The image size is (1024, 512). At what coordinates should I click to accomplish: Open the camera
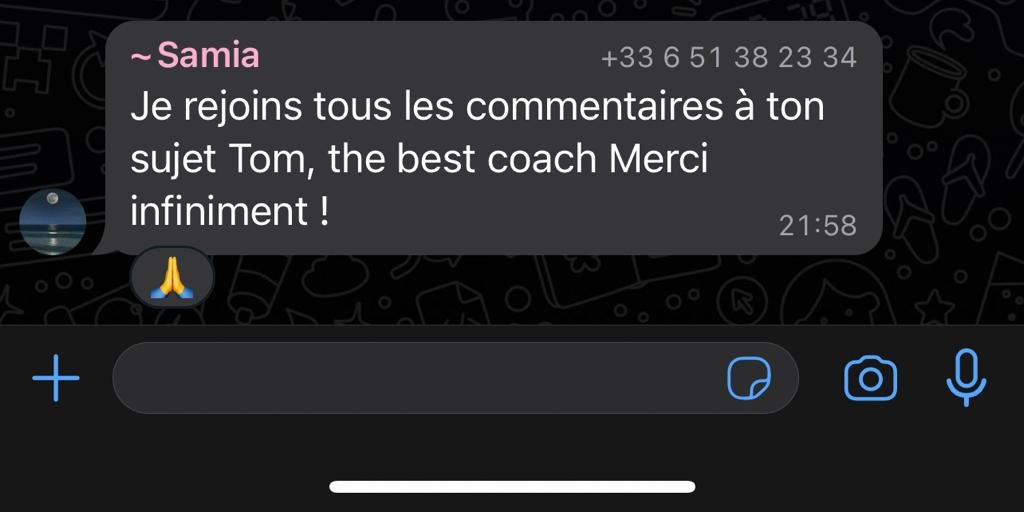click(870, 379)
